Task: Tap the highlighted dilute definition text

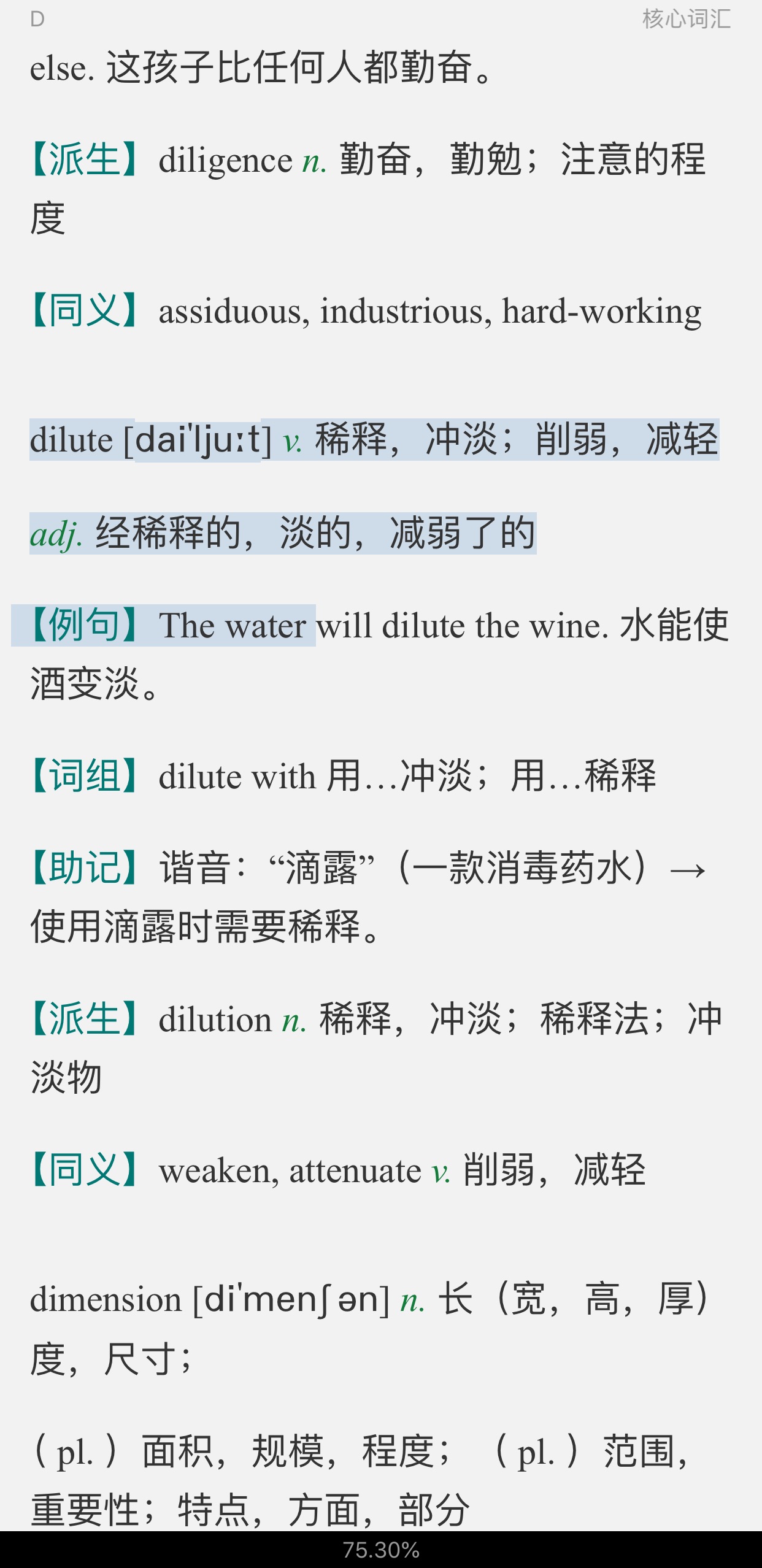Action: click(374, 440)
